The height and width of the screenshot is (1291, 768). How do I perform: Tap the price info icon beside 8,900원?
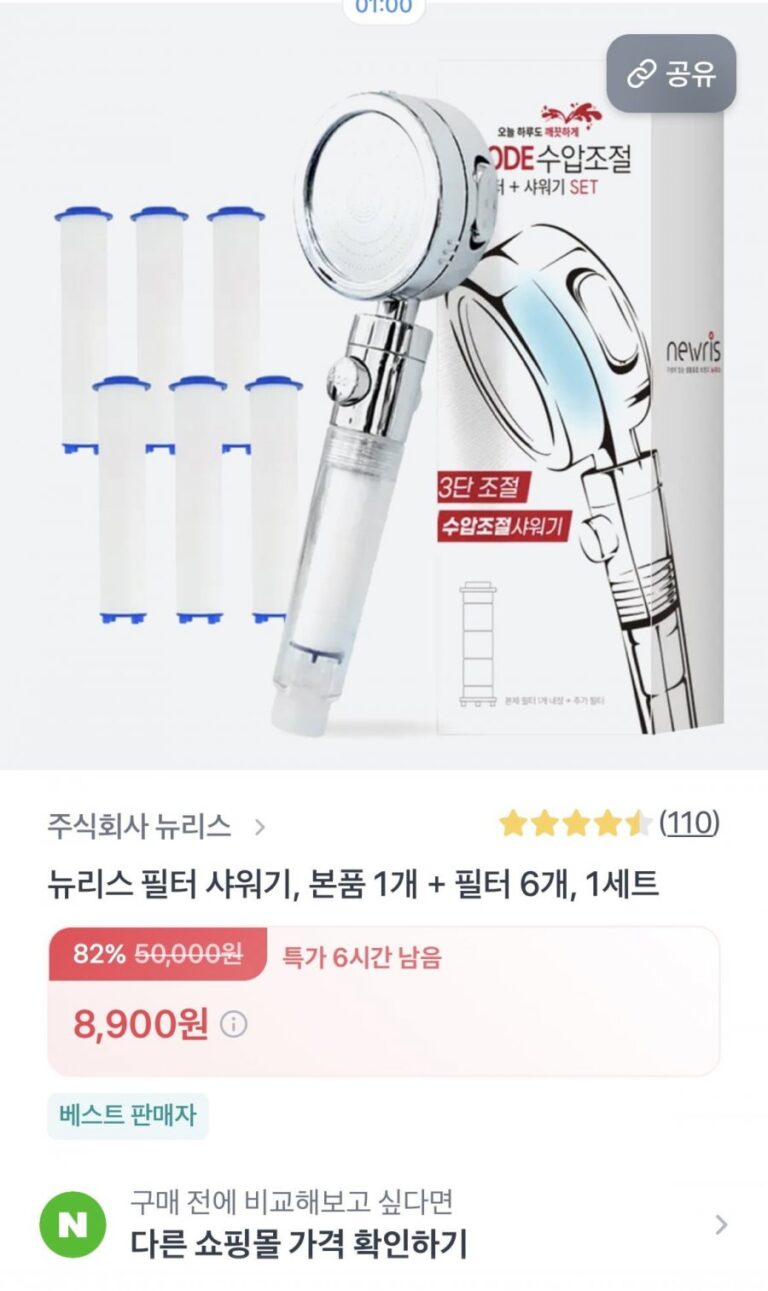click(233, 1024)
